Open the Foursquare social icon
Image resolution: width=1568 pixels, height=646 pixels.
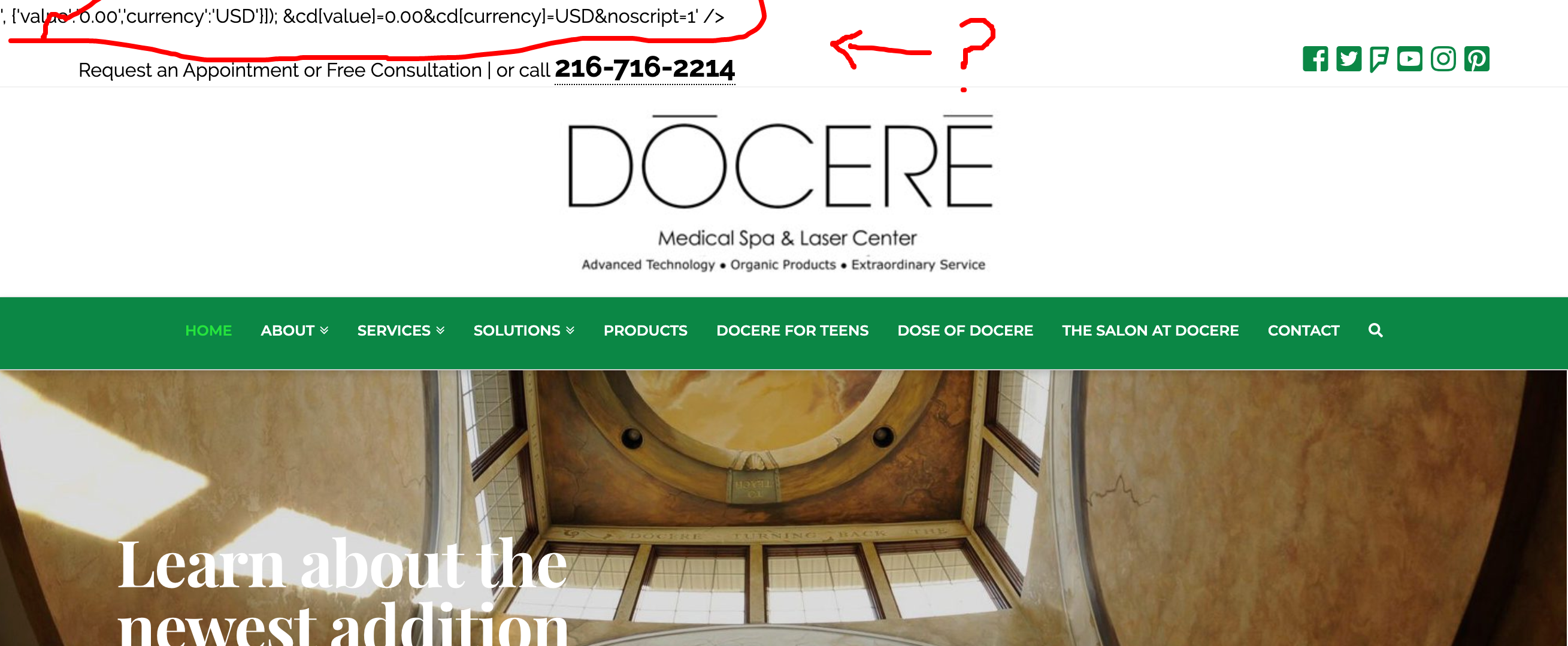1379,59
